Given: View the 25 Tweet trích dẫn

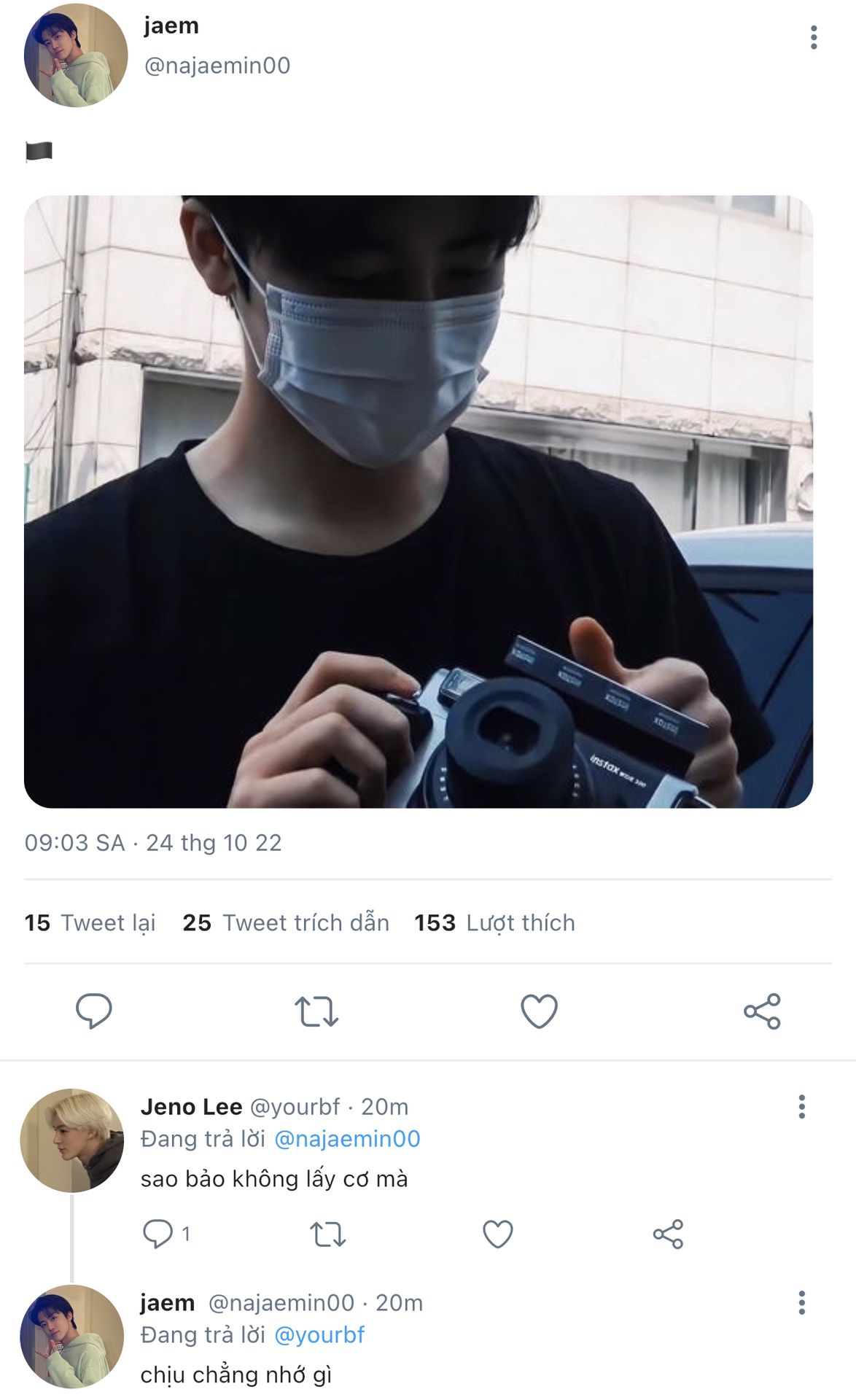Looking at the screenshot, I should 286,922.
